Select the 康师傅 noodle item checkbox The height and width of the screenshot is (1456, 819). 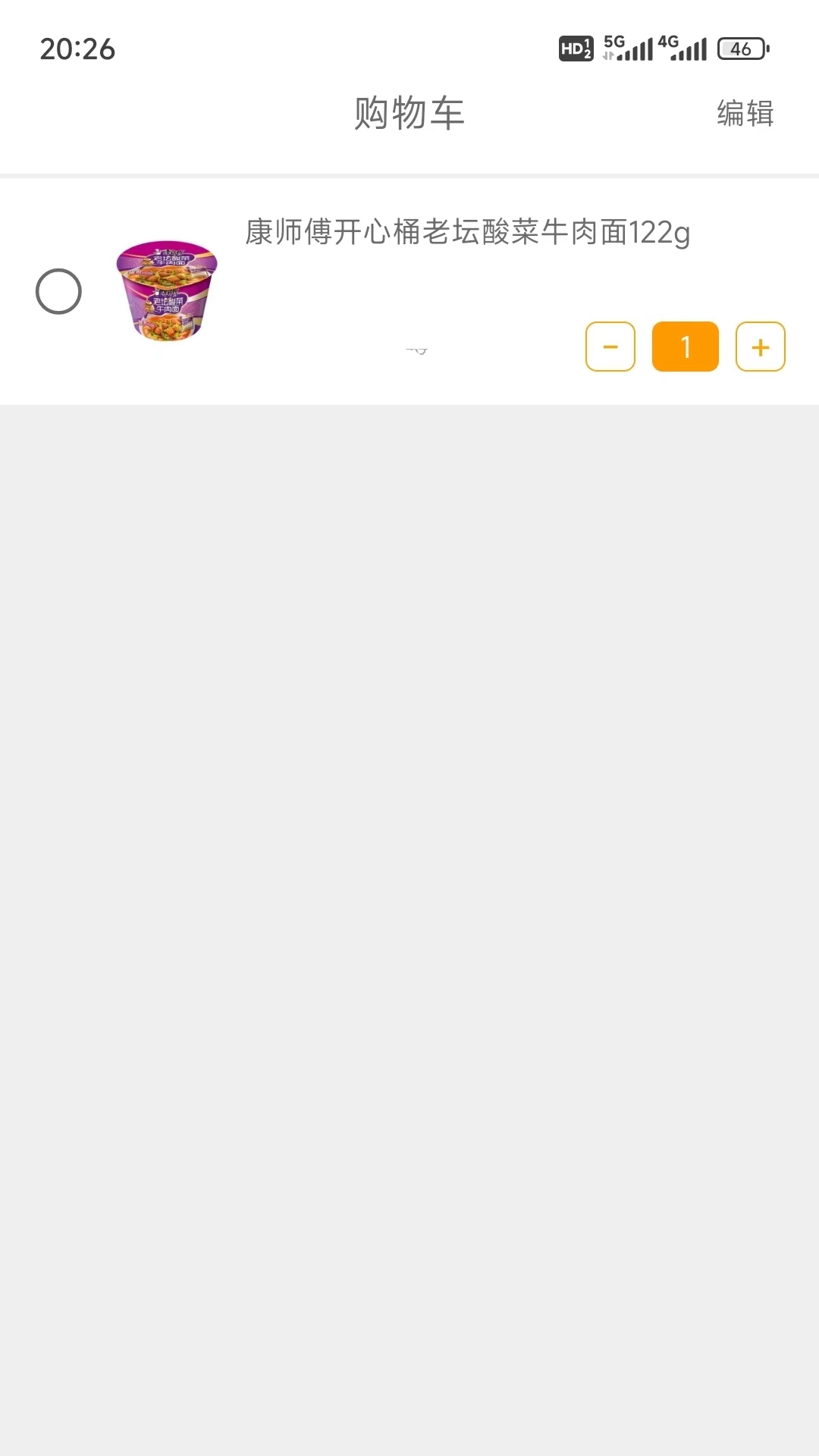tap(58, 291)
